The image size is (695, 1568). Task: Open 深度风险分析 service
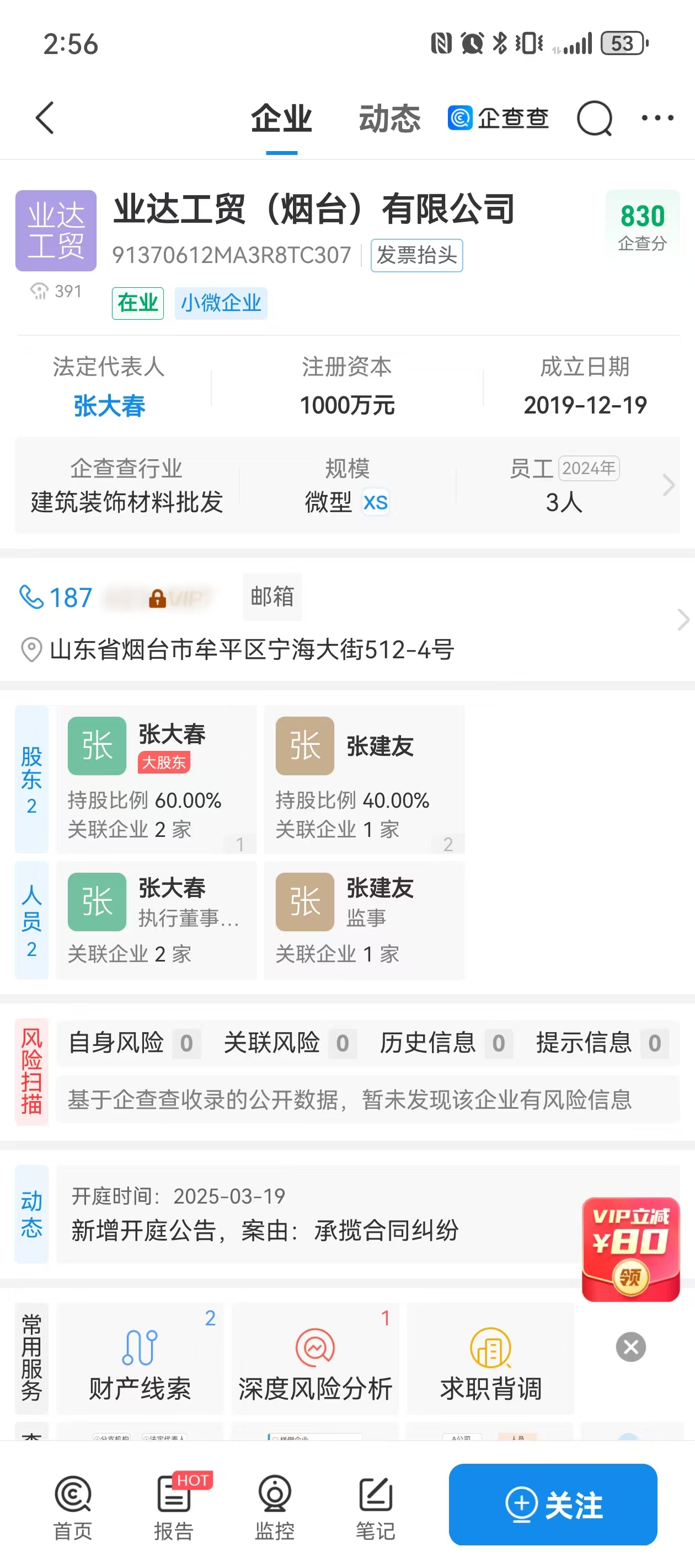coord(315,1358)
